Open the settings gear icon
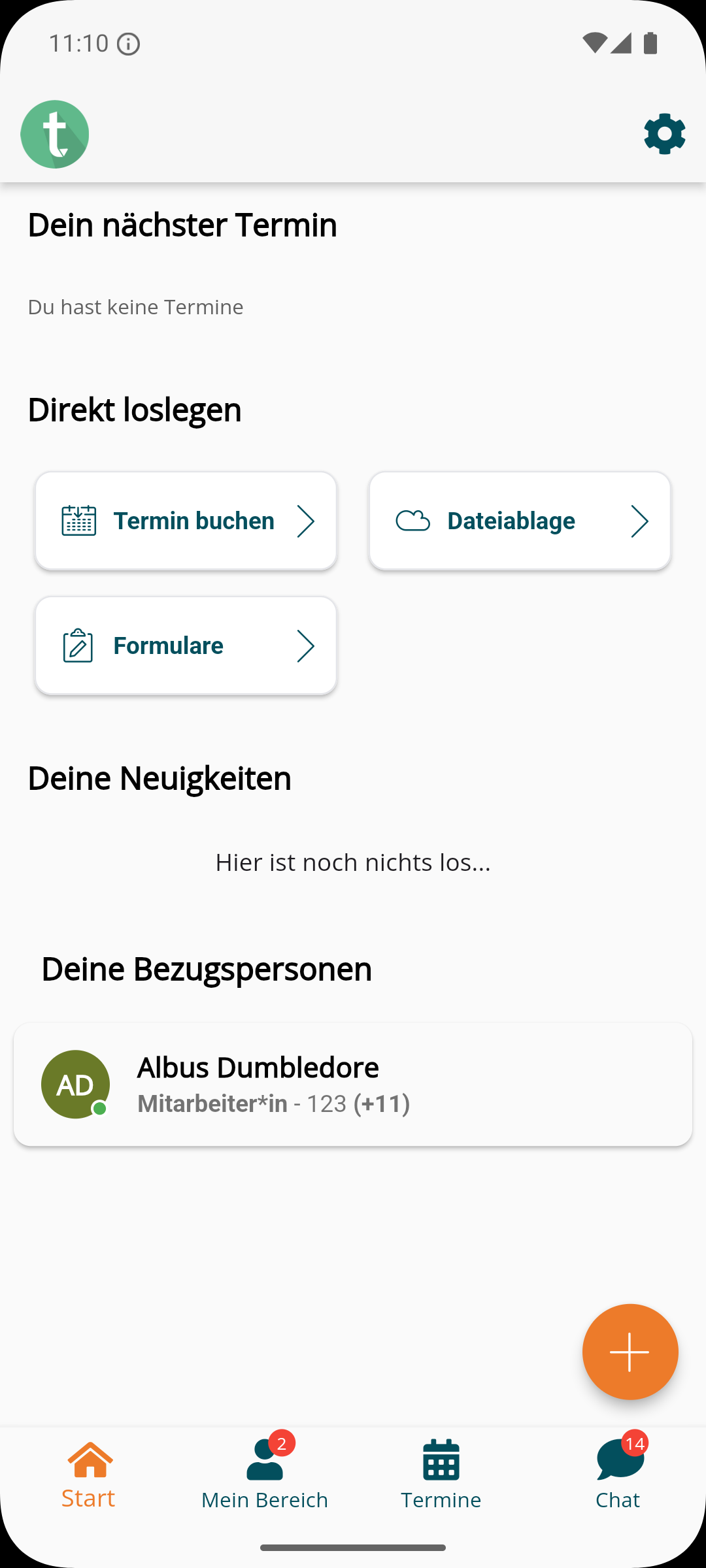The width and height of the screenshot is (706, 1568). [664, 134]
